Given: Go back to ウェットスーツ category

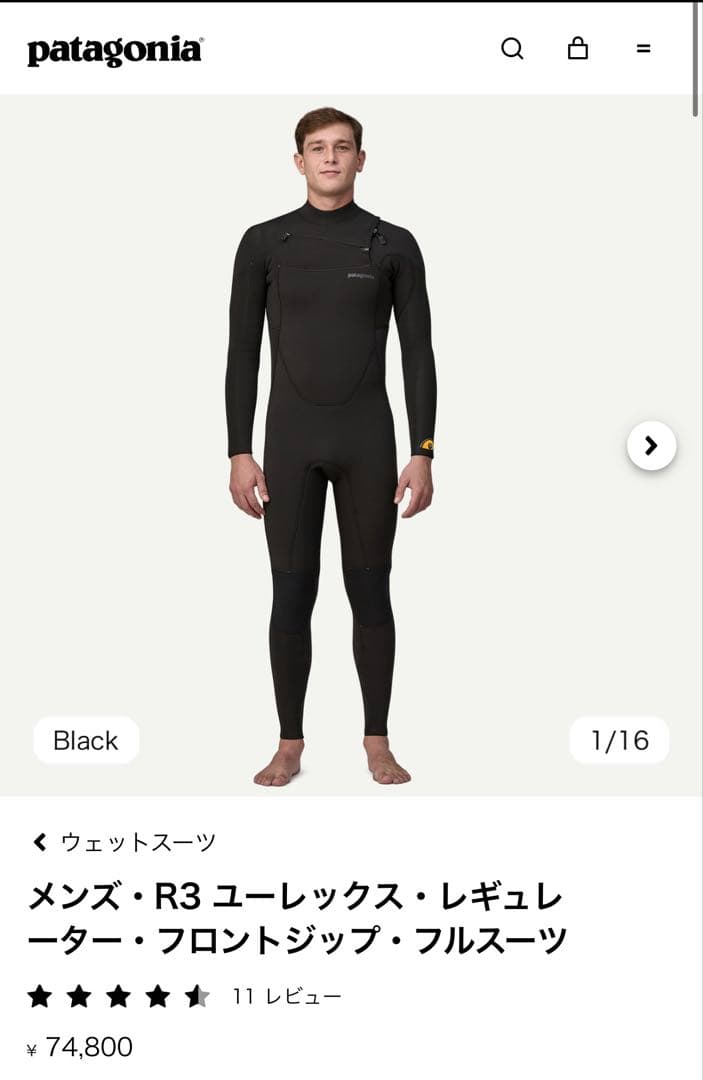Looking at the screenshot, I should 125,842.
